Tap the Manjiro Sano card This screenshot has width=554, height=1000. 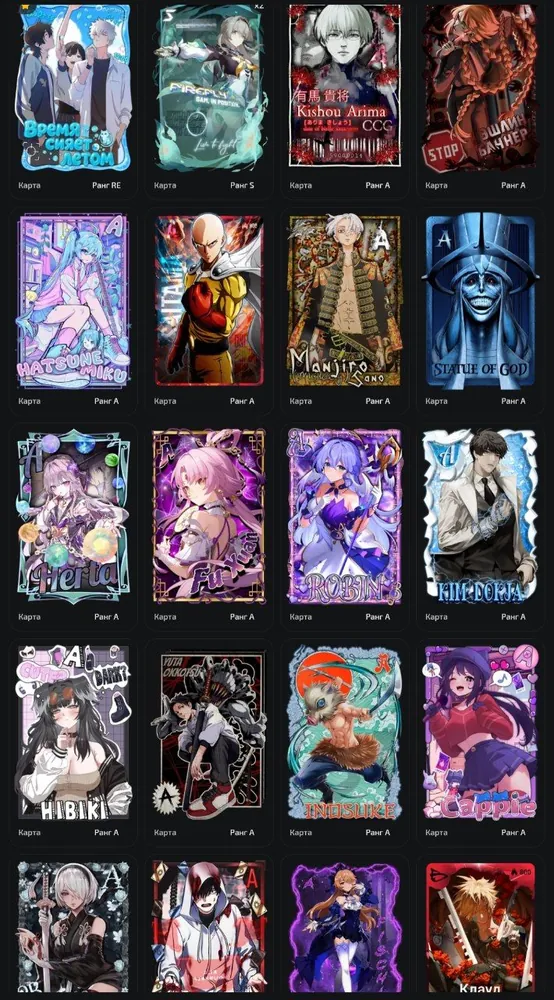[345, 300]
